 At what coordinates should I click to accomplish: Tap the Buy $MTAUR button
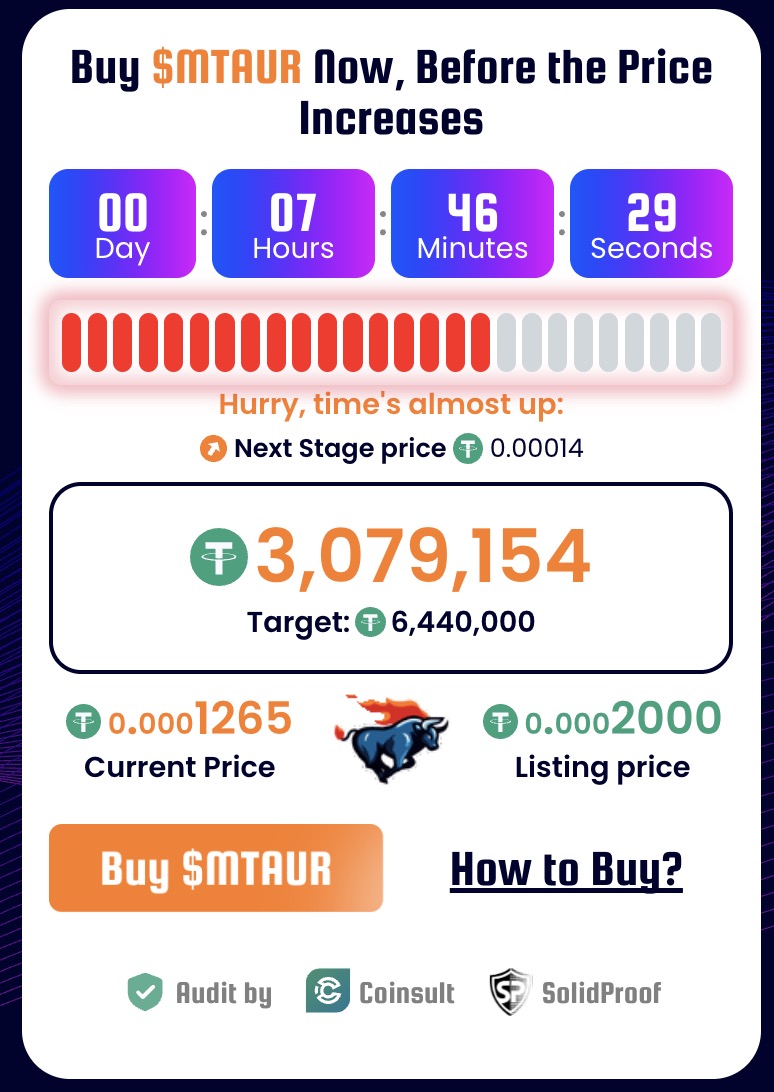(215, 868)
